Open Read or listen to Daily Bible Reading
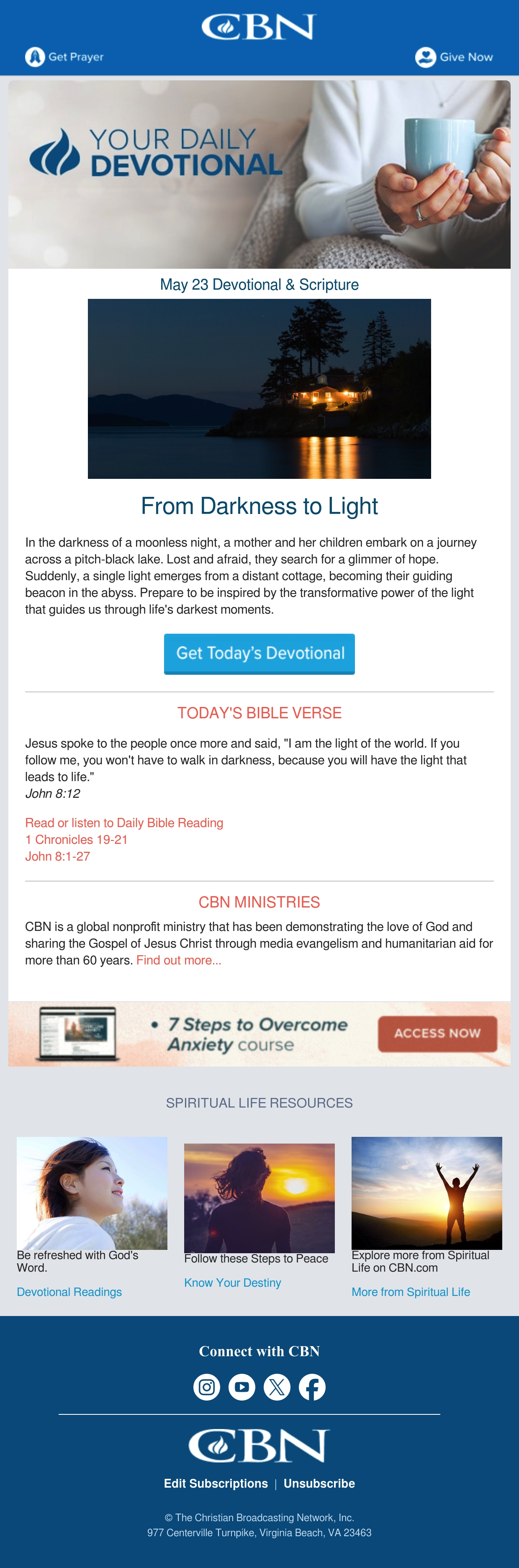The height and width of the screenshot is (1568, 519). 124,823
